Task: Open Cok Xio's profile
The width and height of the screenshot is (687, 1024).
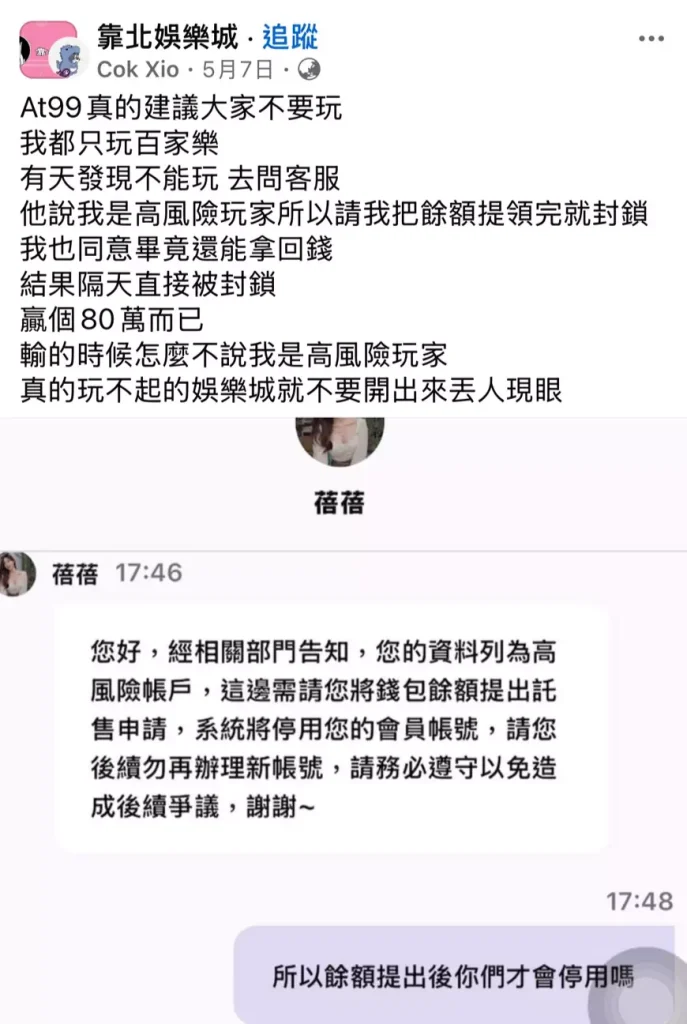Action: [x=138, y=70]
